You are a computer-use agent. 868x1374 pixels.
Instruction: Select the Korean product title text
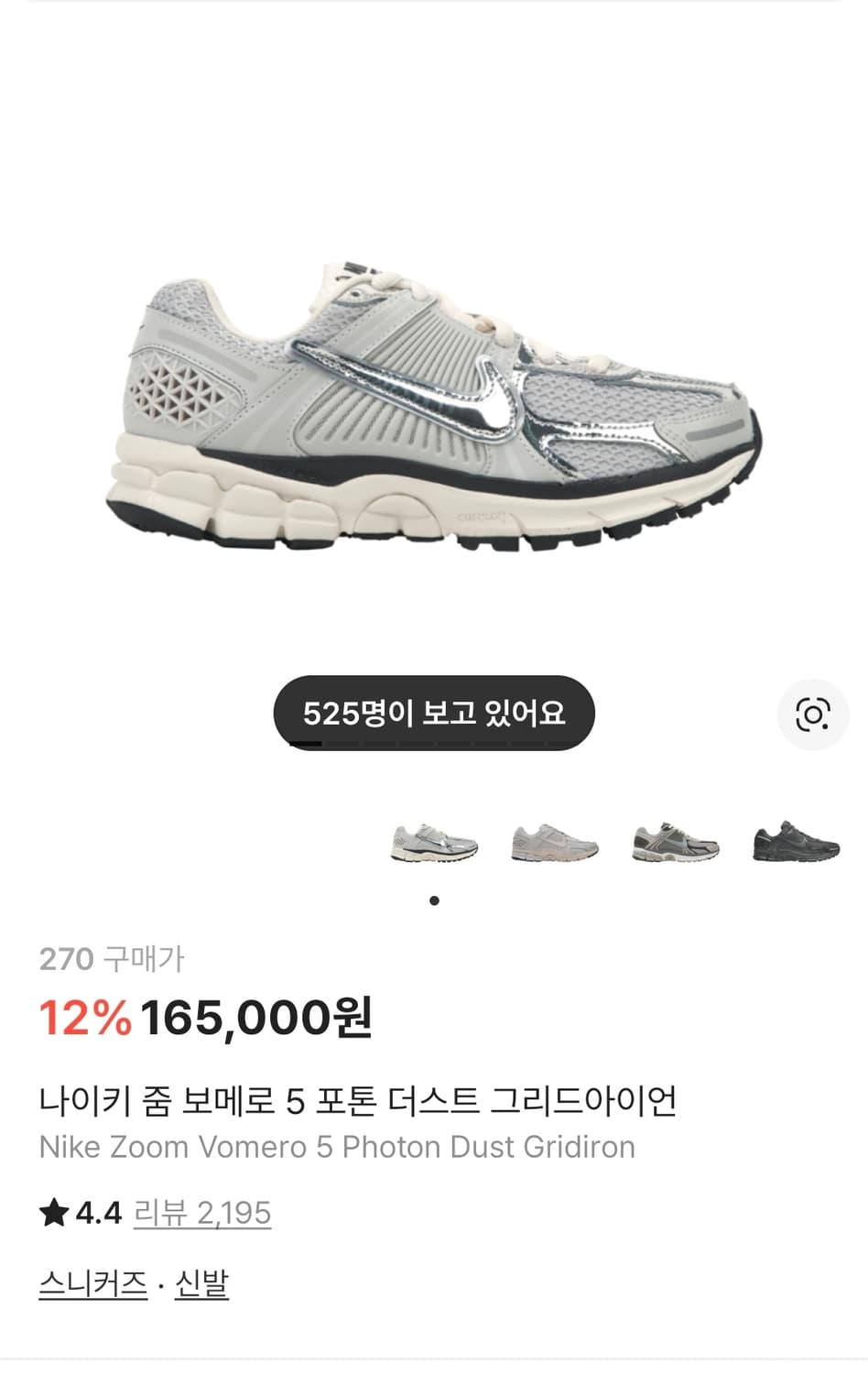[359, 1103]
